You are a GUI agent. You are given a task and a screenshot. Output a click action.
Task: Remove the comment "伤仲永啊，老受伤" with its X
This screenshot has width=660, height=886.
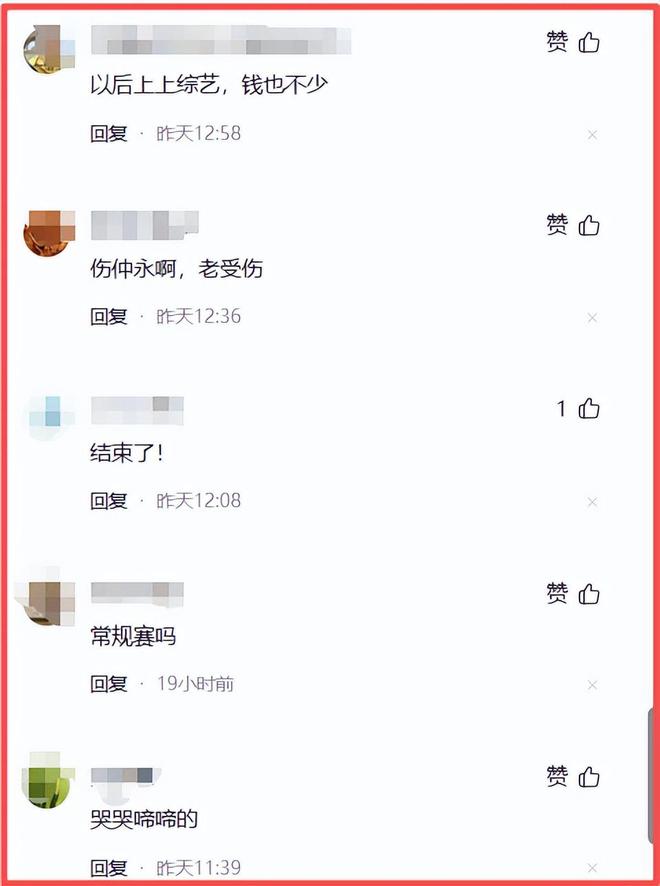point(592,318)
